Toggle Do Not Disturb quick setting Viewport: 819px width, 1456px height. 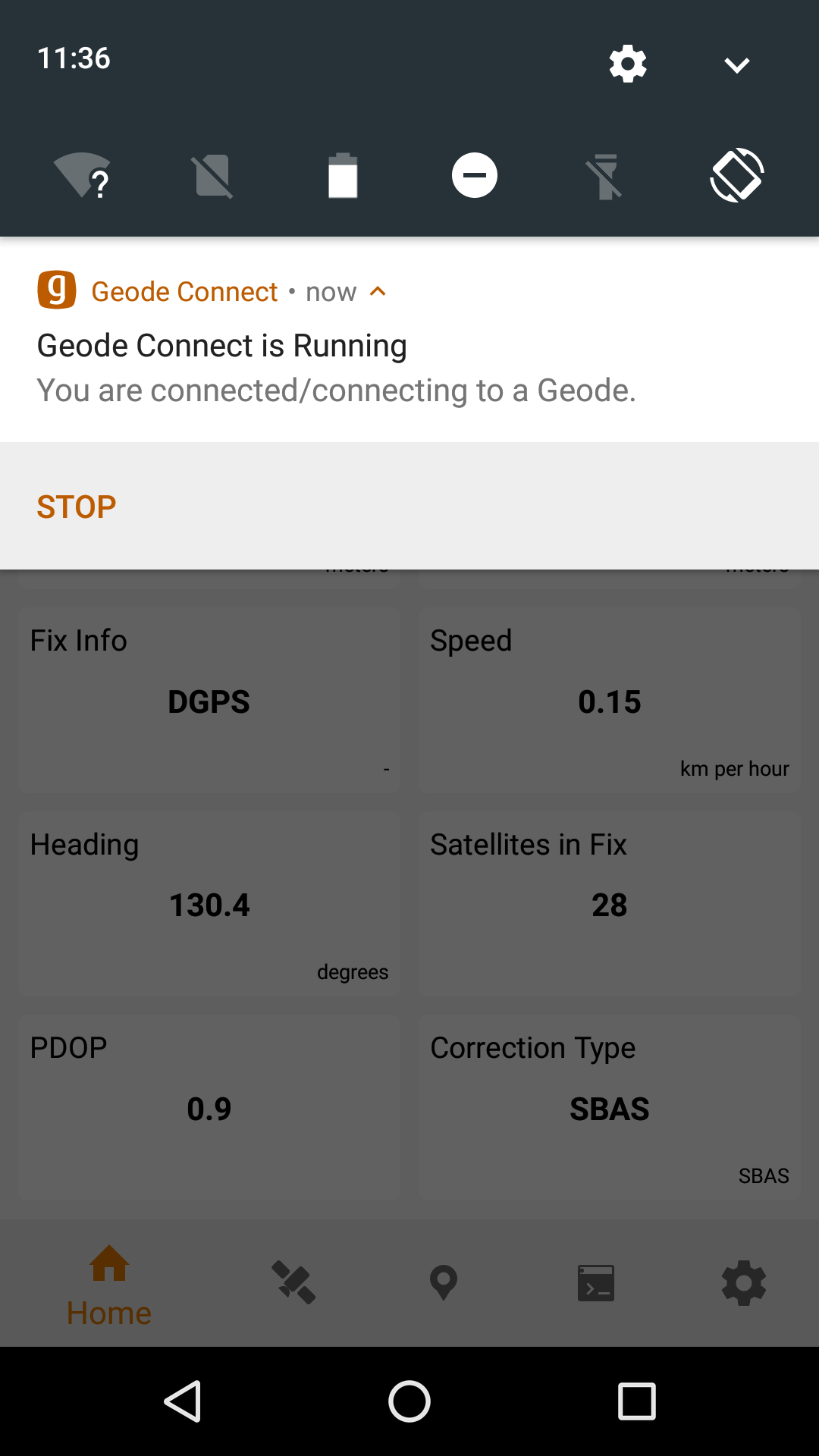point(475,176)
